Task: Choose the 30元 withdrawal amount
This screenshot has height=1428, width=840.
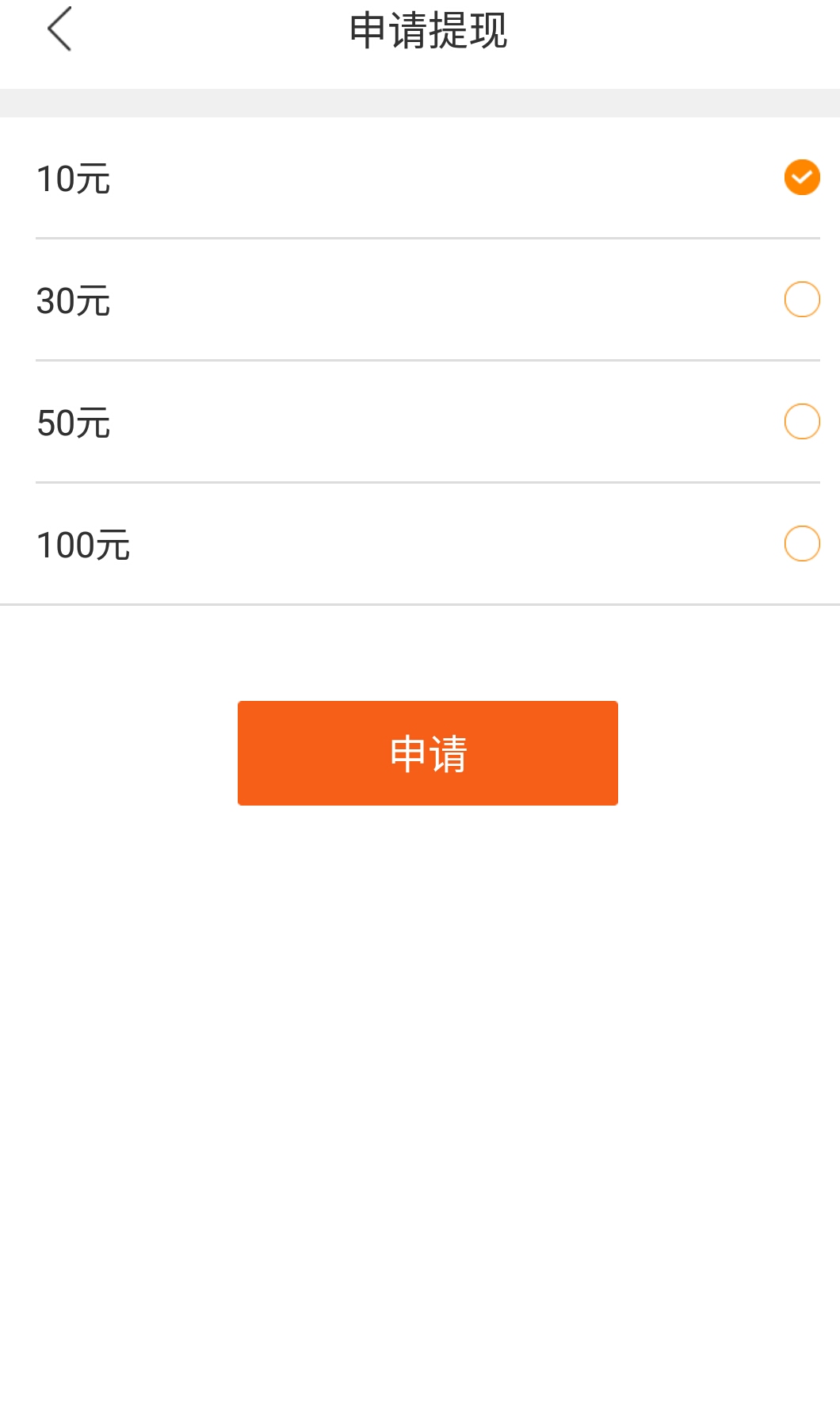Action: [420, 300]
